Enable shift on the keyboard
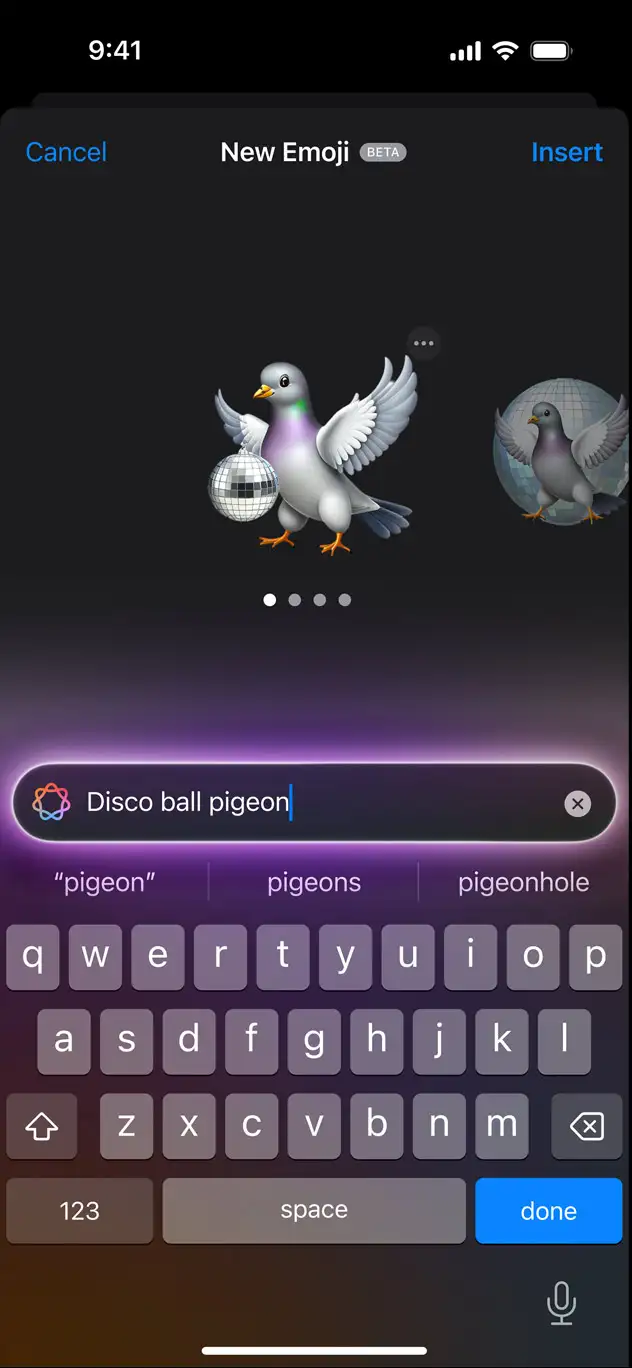 click(x=42, y=1127)
